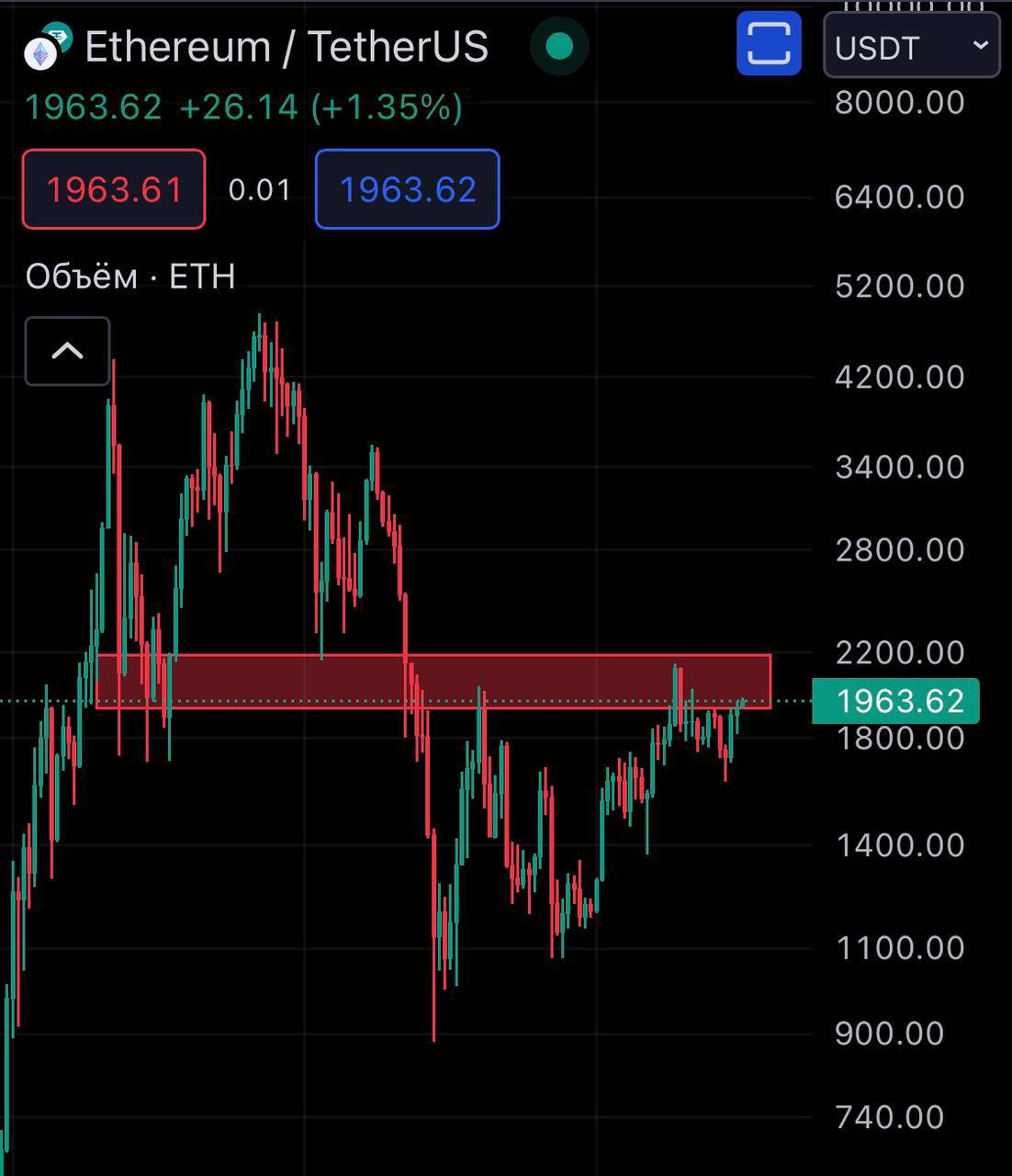Tap the fullscreen chart button
Viewport: 1012px width, 1176px height.
769,43
